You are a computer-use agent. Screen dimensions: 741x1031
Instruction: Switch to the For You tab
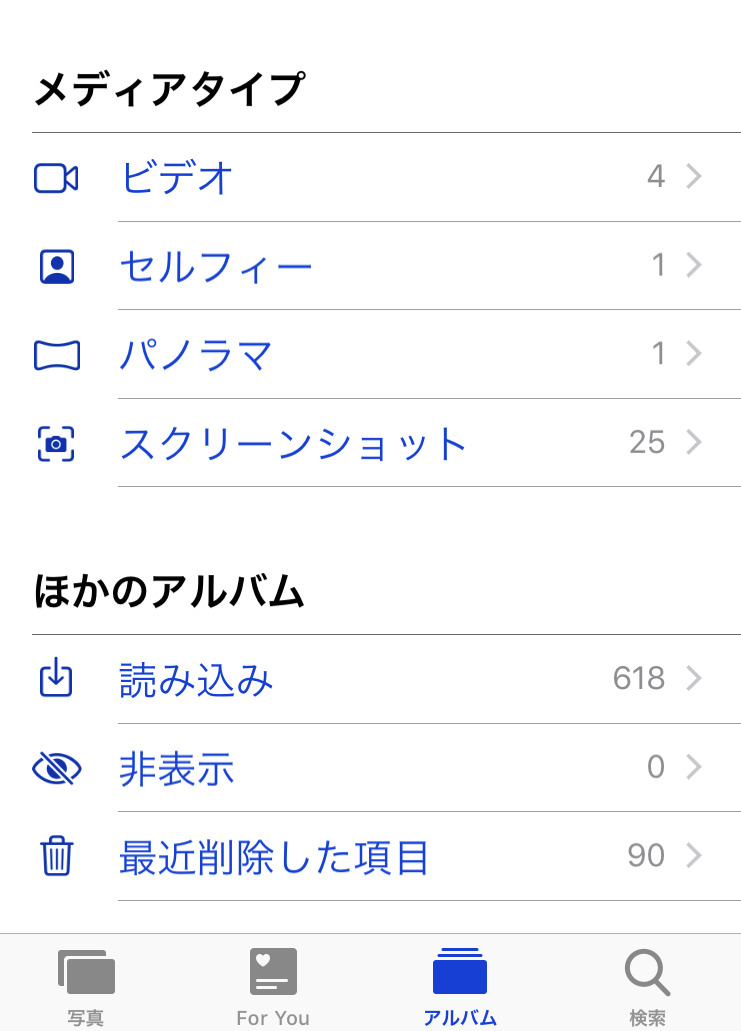pyautogui.click(x=273, y=985)
